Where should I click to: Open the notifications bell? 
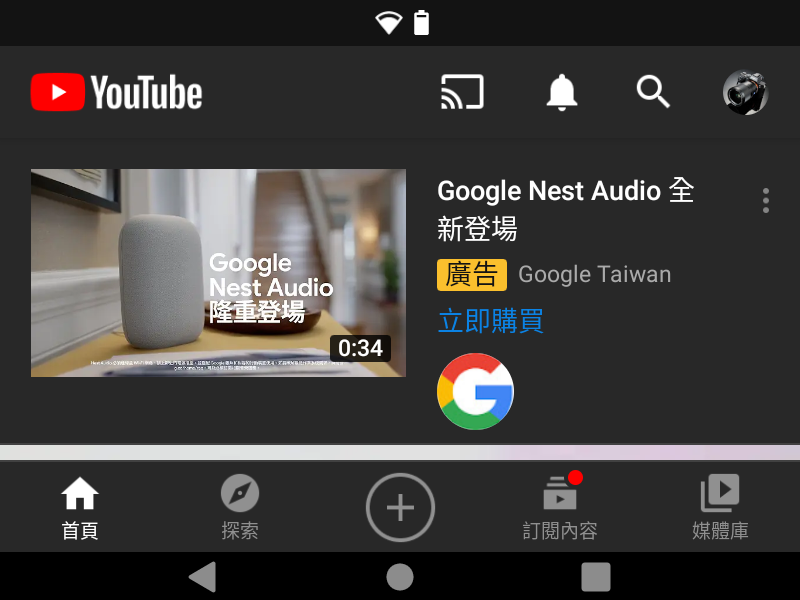[x=562, y=92]
